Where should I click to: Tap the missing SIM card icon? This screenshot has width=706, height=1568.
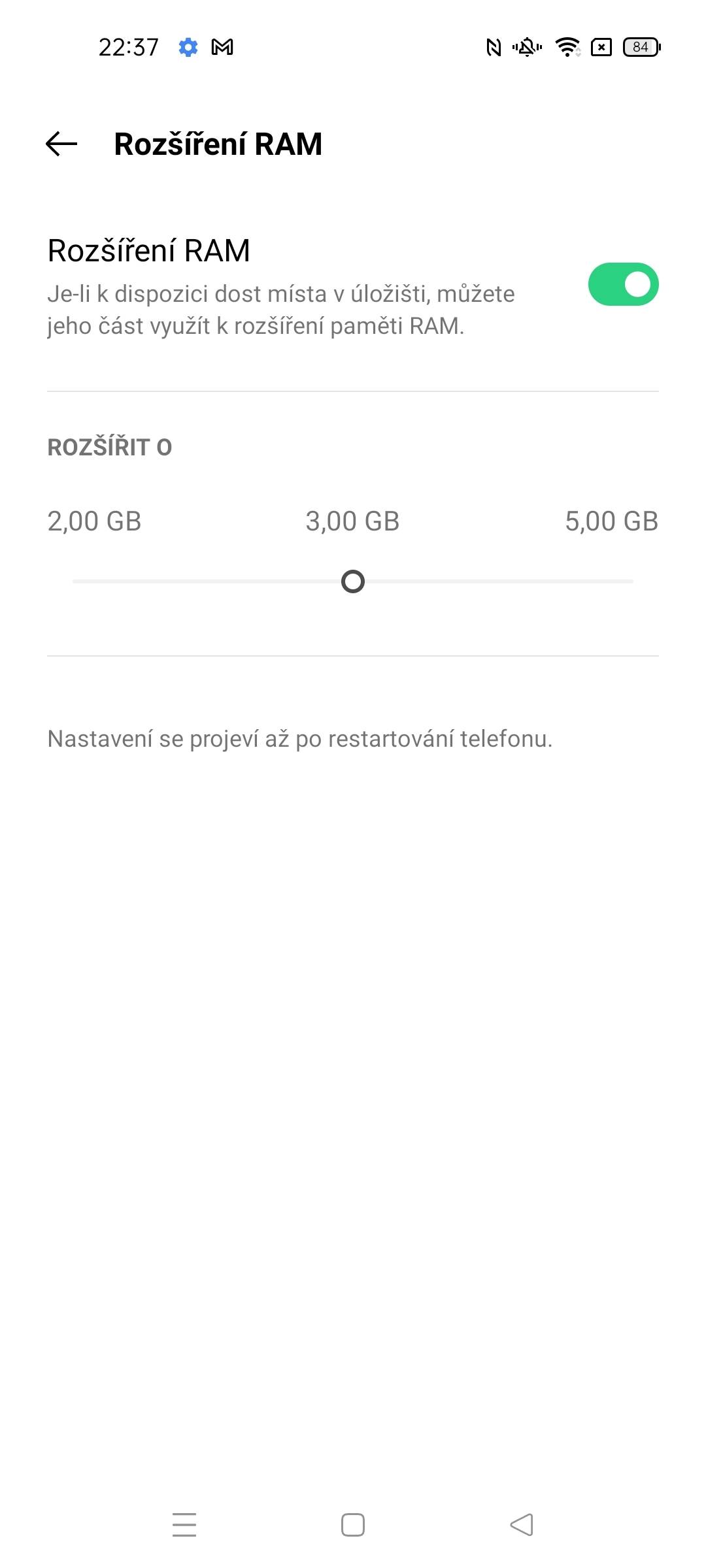602,48
